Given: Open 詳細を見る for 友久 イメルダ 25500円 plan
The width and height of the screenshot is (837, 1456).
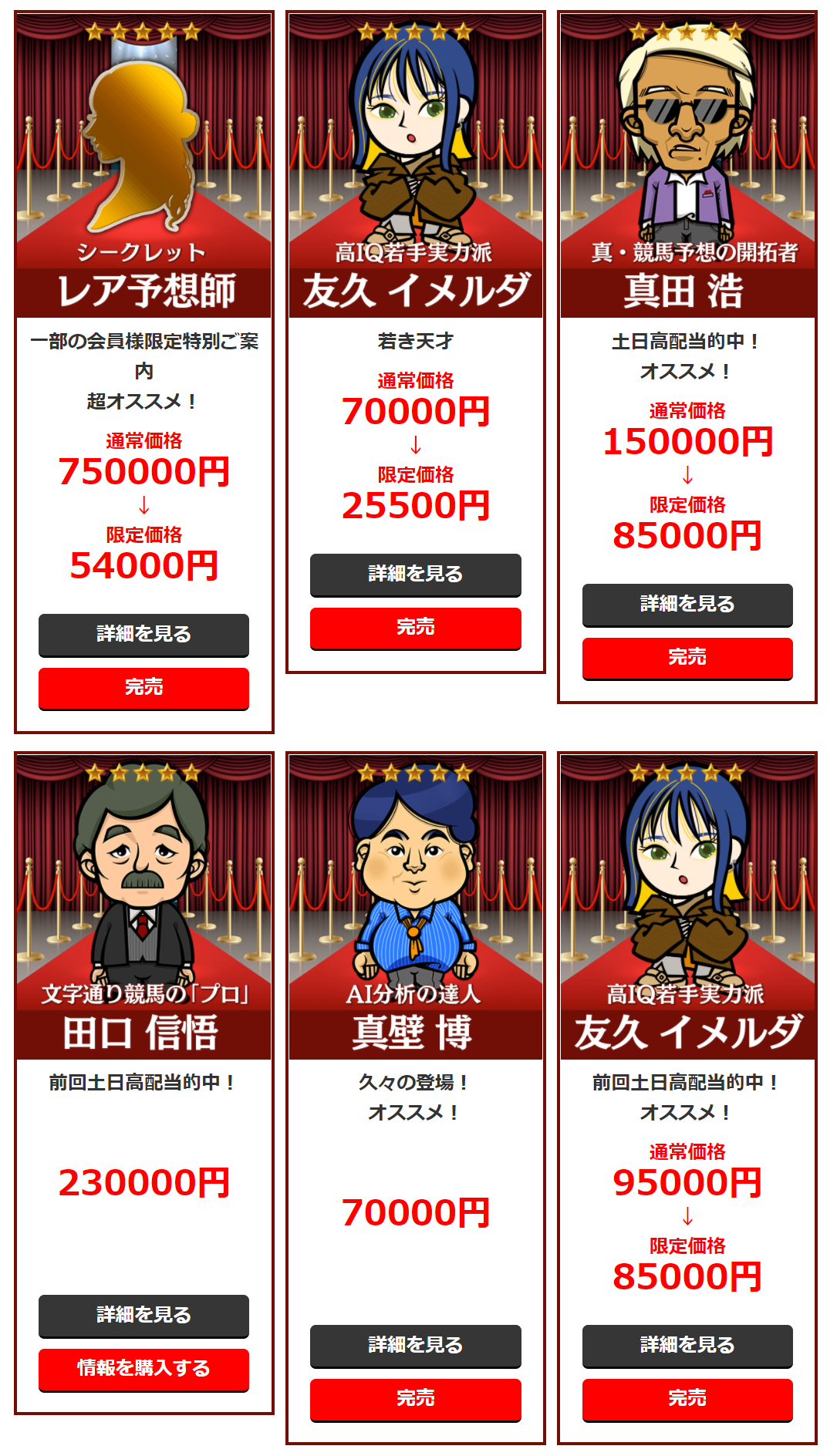Looking at the screenshot, I should point(415,575).
